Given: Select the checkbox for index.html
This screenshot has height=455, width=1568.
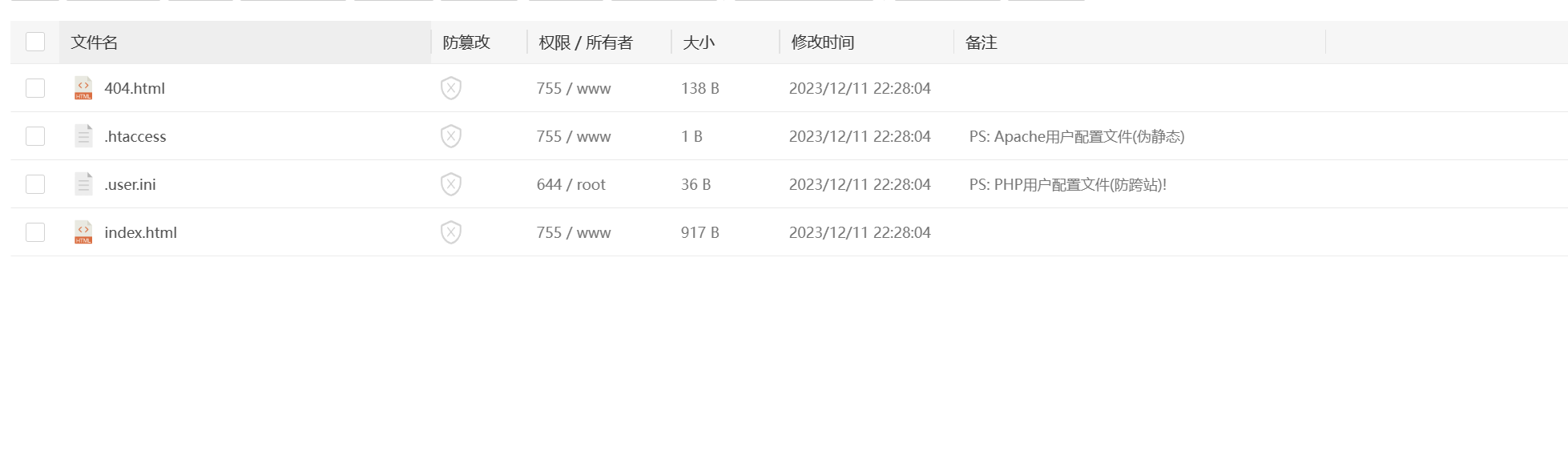Looking at the screenshot, I should coord(35,232).
